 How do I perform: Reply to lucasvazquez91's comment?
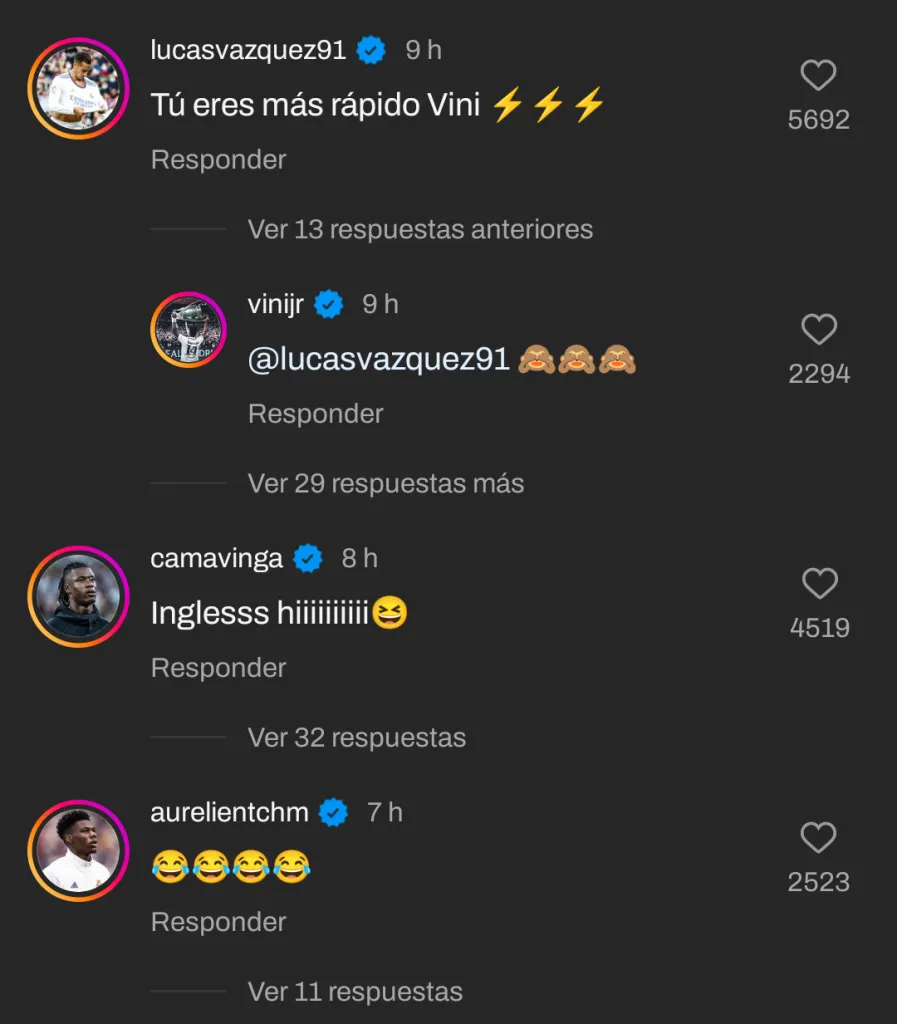[x=218, y=160]
